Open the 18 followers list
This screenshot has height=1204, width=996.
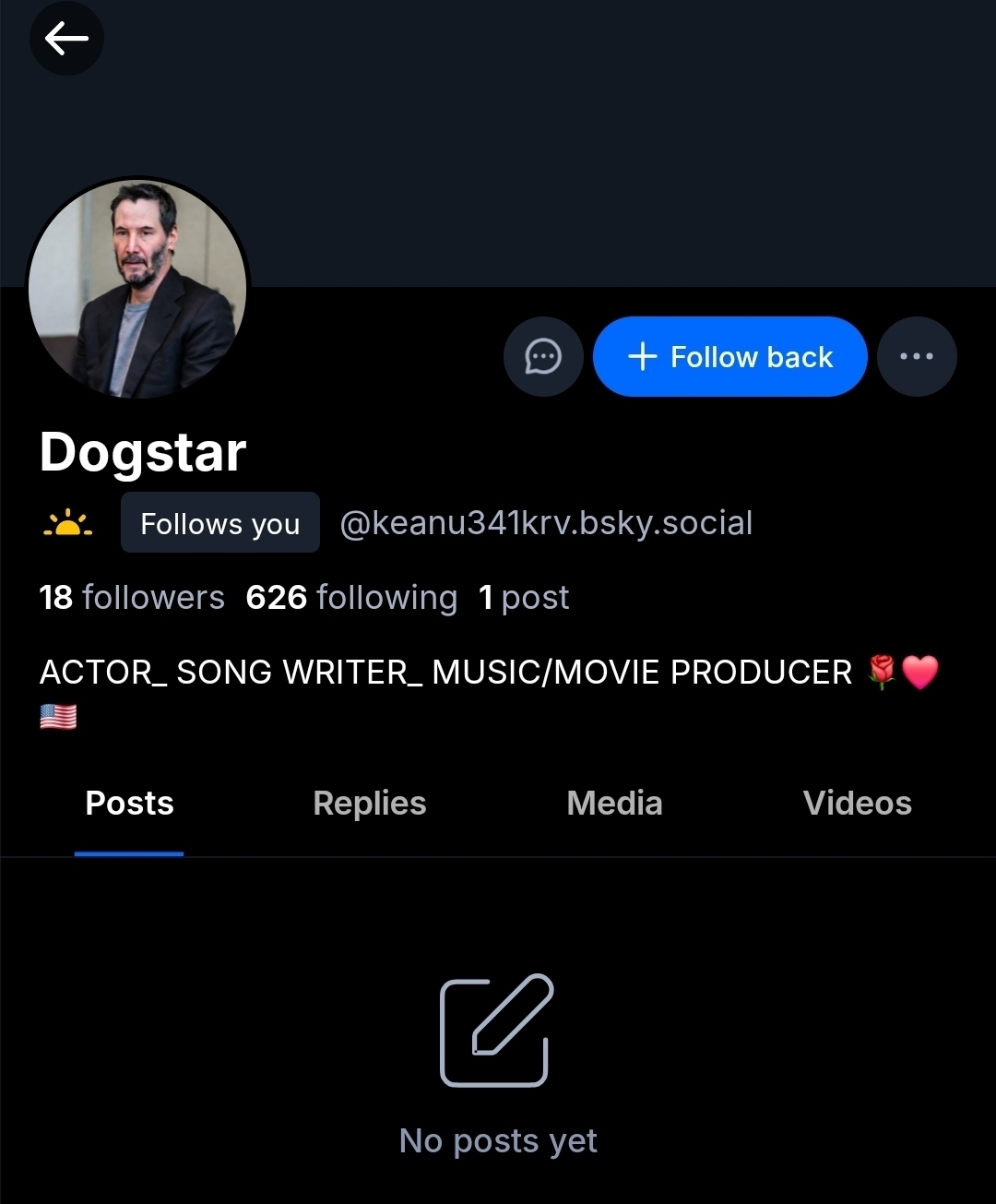(132, 598)
